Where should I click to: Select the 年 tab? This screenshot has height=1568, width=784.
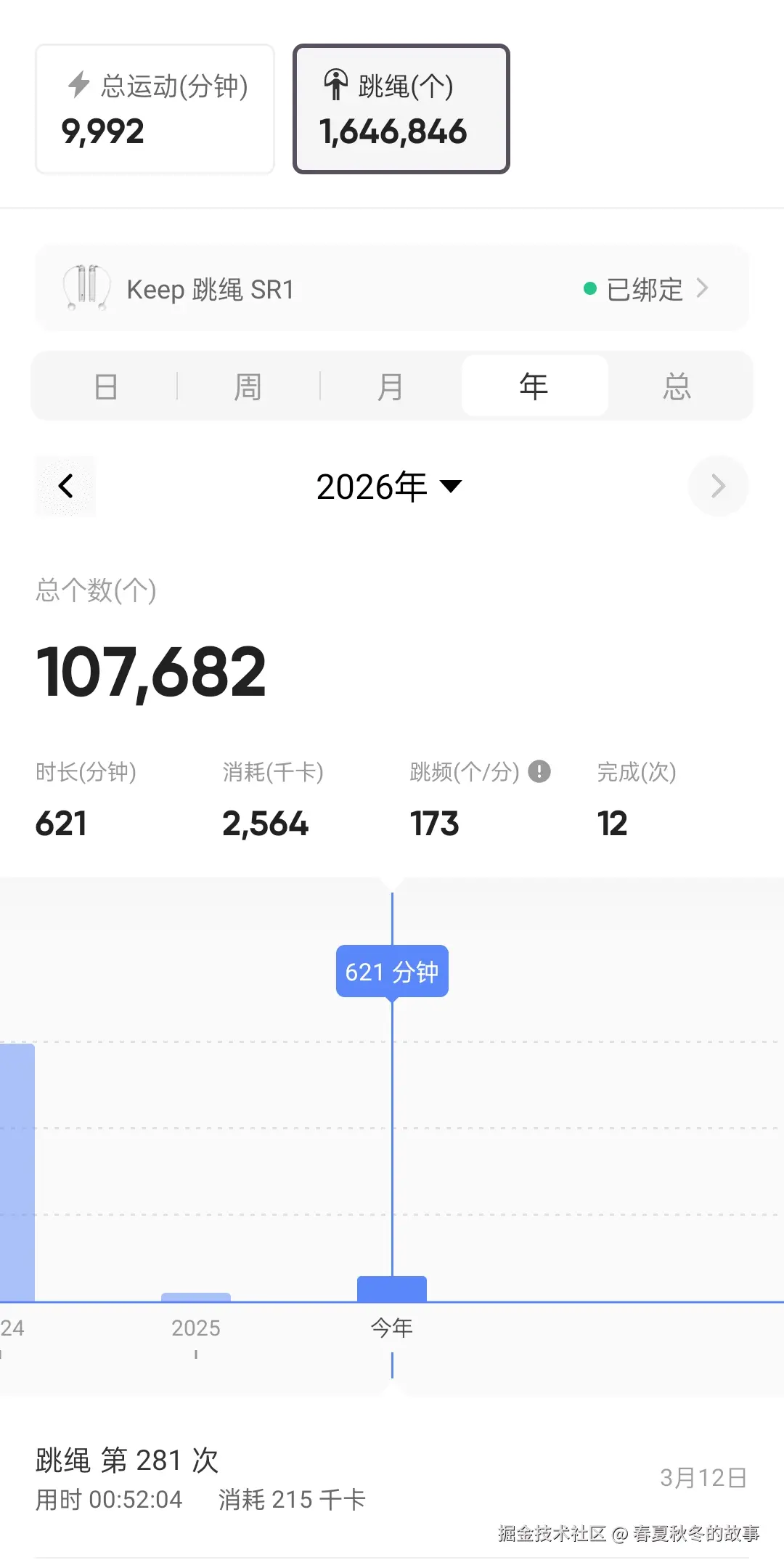534,386
